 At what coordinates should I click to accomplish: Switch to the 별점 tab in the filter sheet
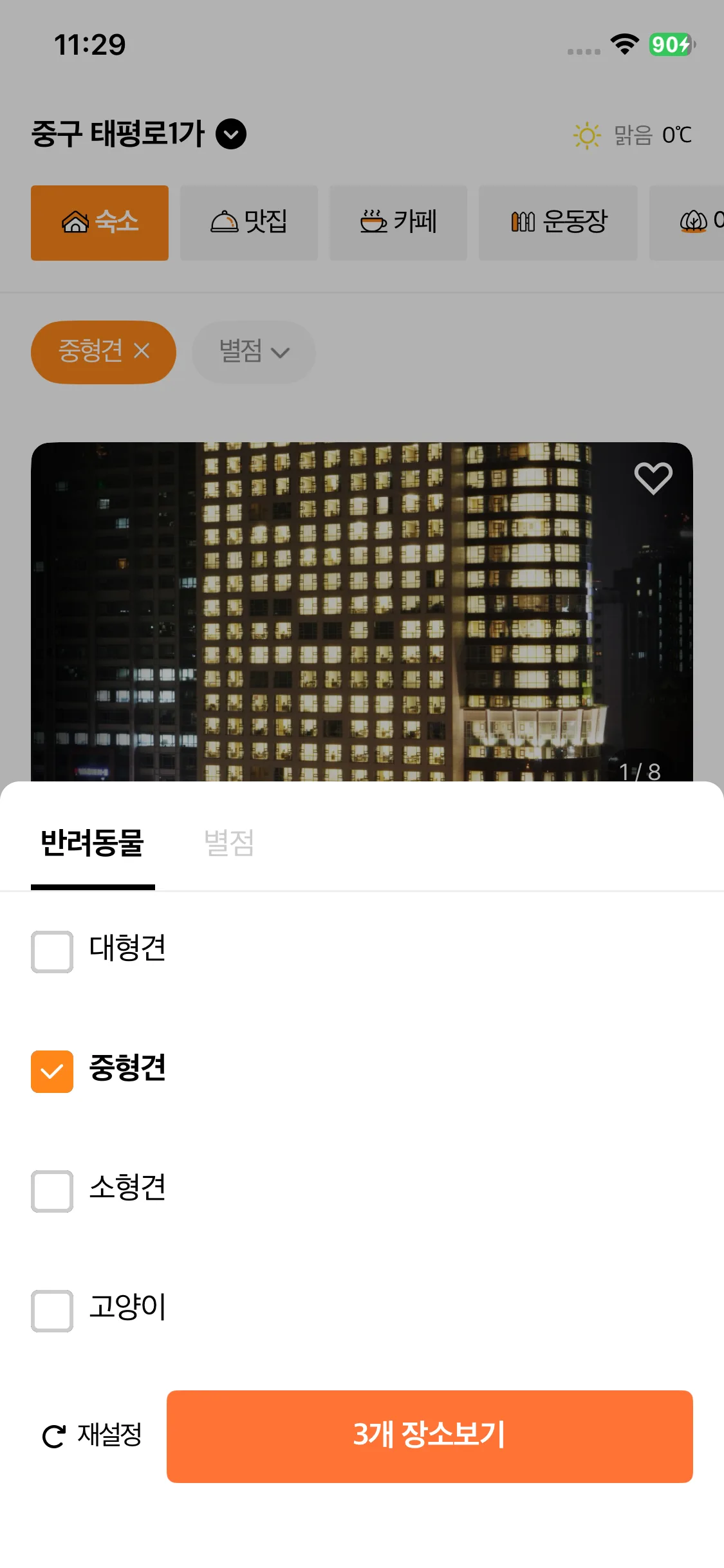coord(229,843)
